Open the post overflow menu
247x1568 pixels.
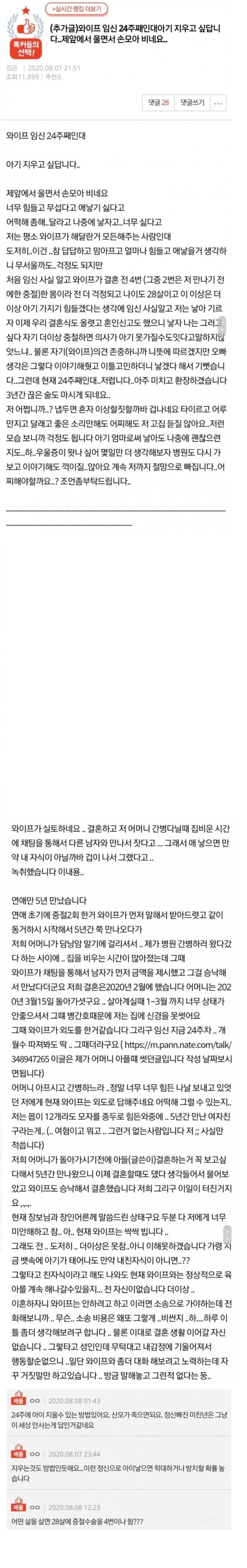pos(219,103)
